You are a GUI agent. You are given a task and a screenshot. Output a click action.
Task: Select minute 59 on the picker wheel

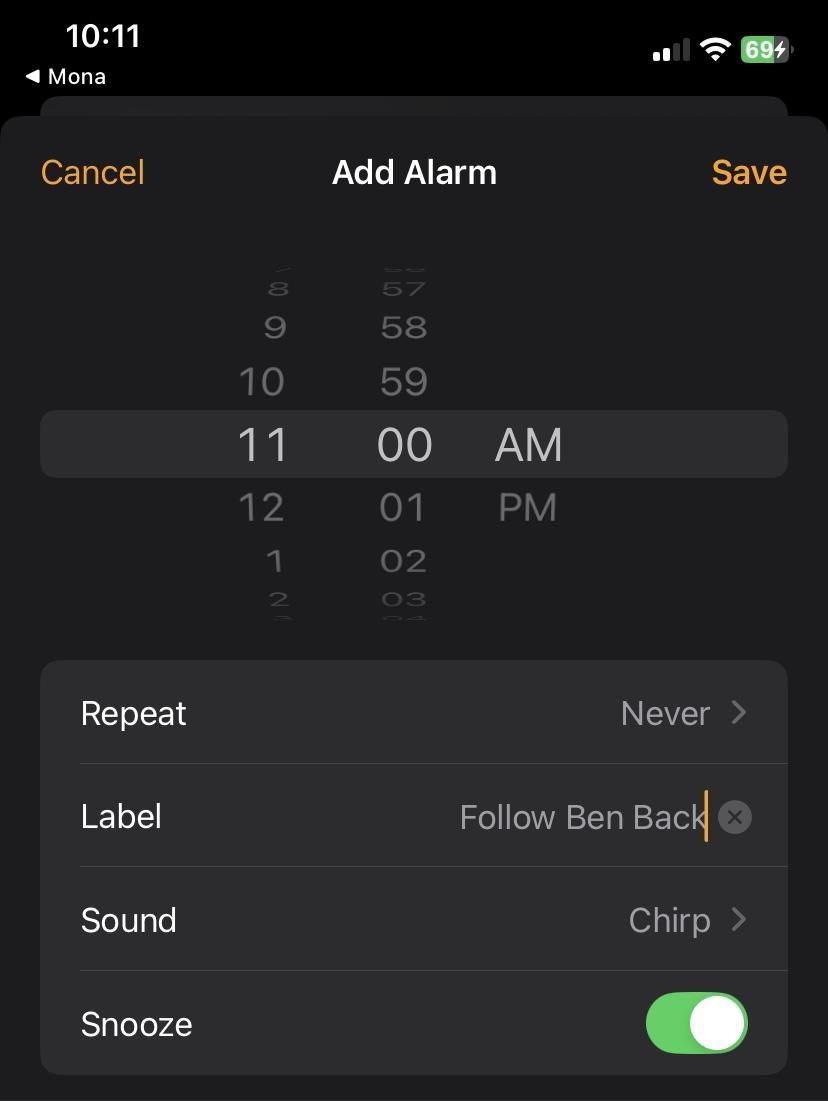coord(403,381)
